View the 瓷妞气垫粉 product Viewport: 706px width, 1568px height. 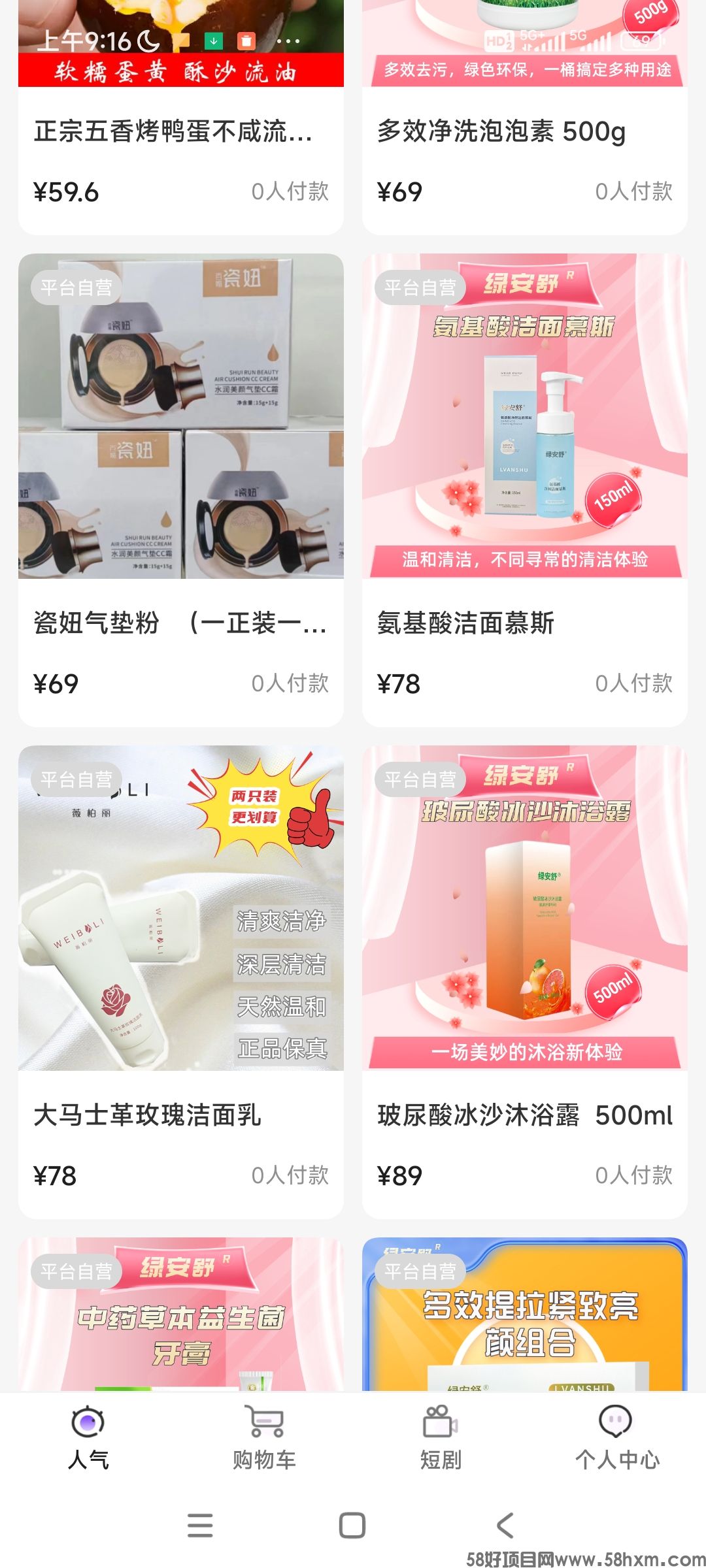click(181, 457)
